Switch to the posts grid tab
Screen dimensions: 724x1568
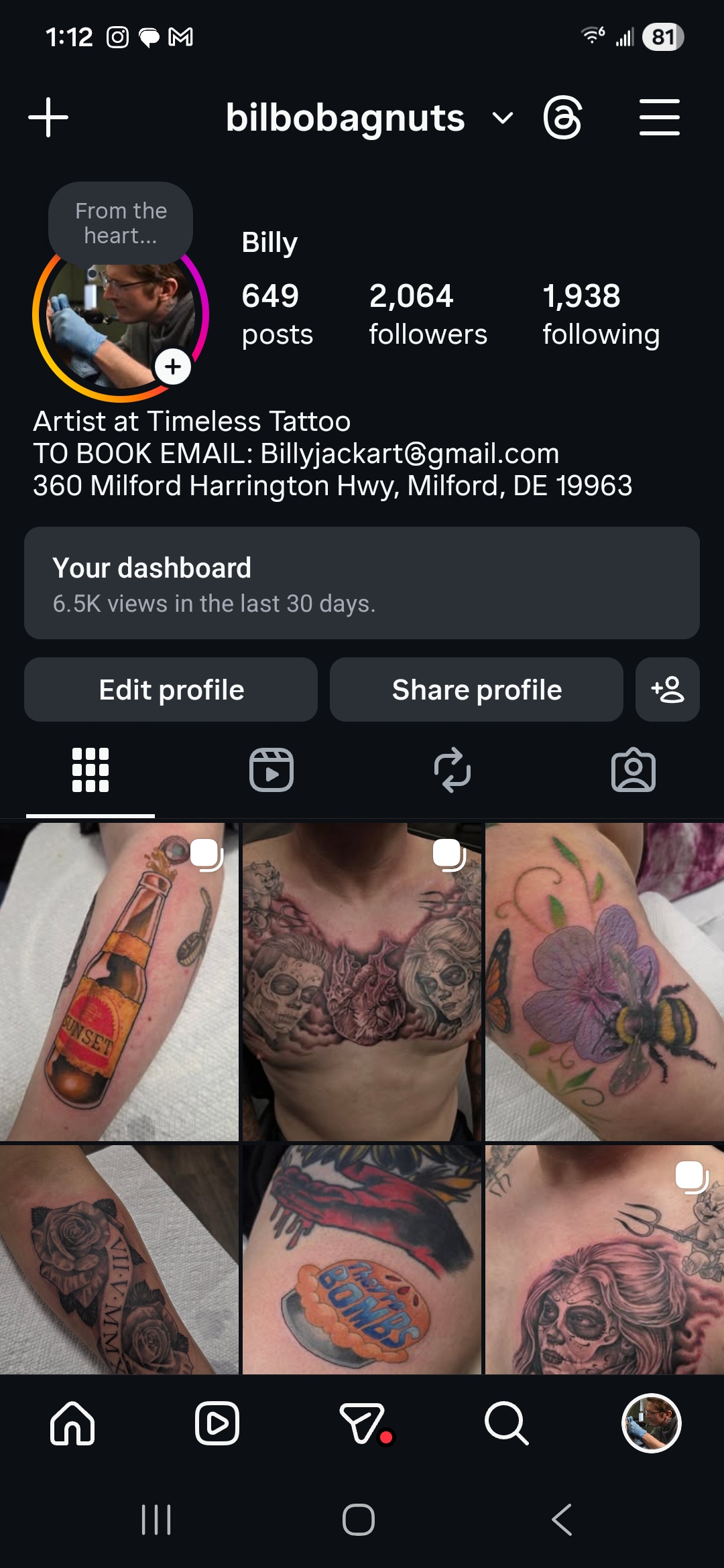pos(90,769)
